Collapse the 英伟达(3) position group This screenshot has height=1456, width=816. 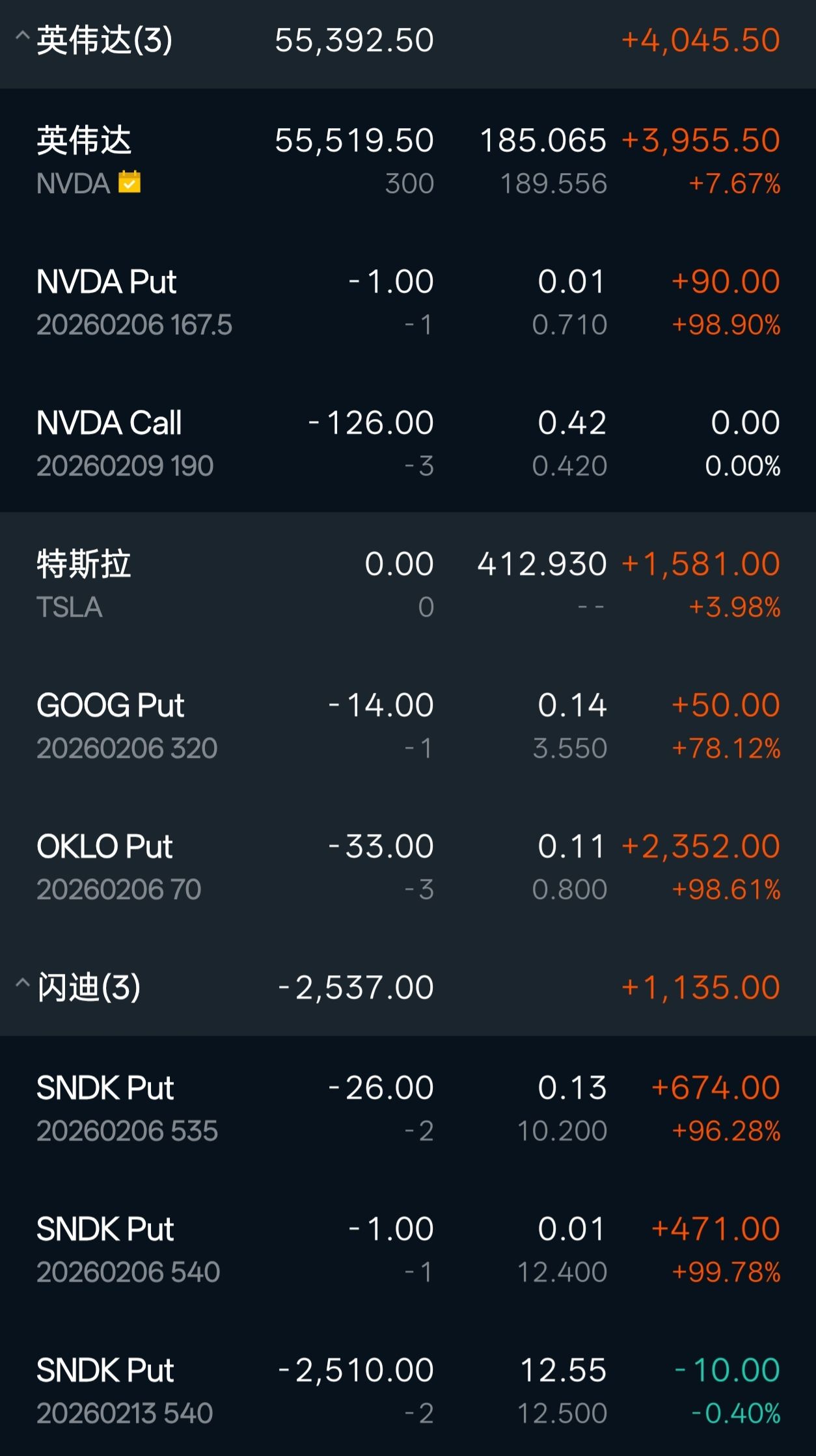tap(22, 38)
